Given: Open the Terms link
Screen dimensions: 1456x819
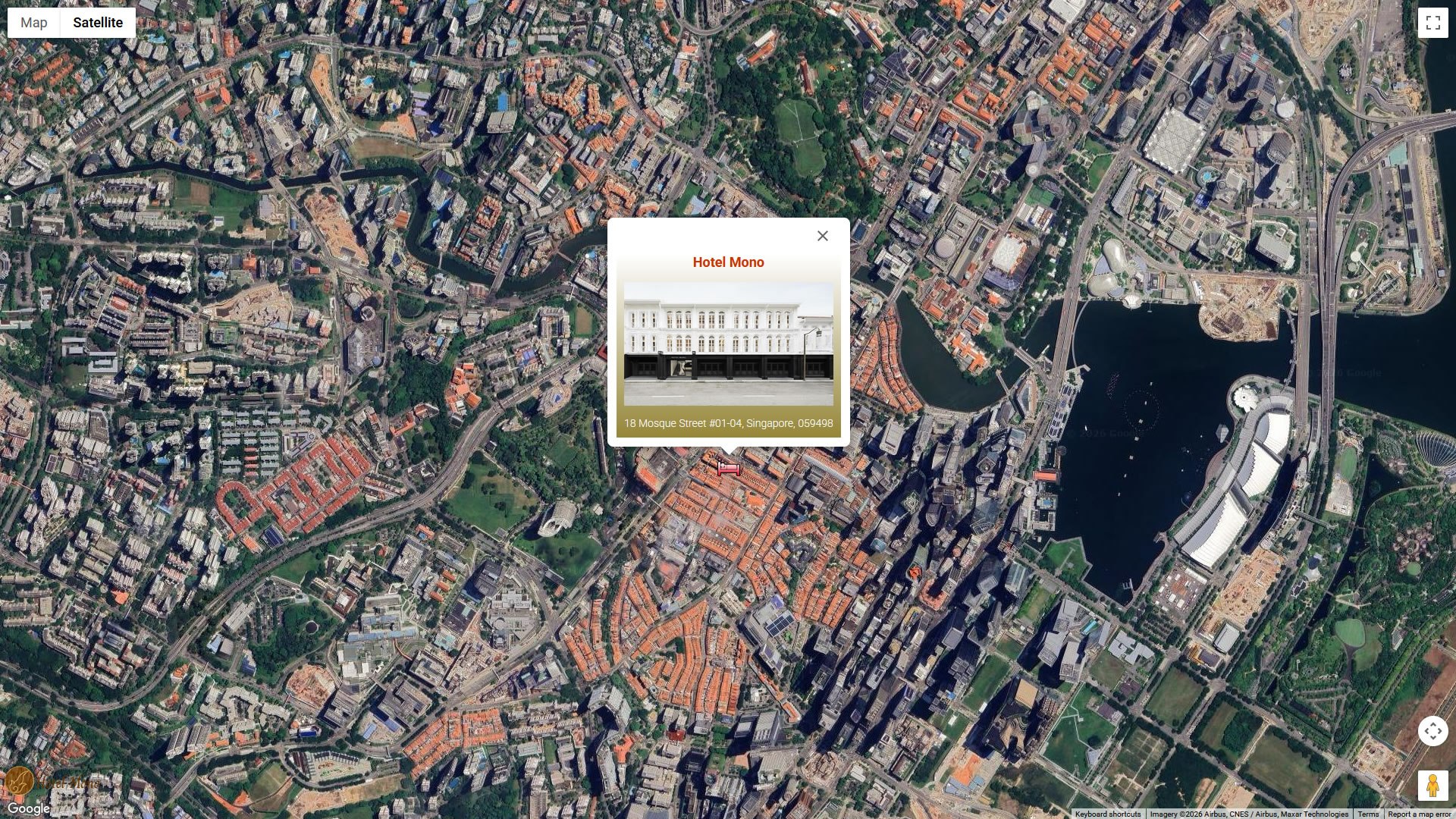Looking at the screenshot, I should pos(1368,814).
